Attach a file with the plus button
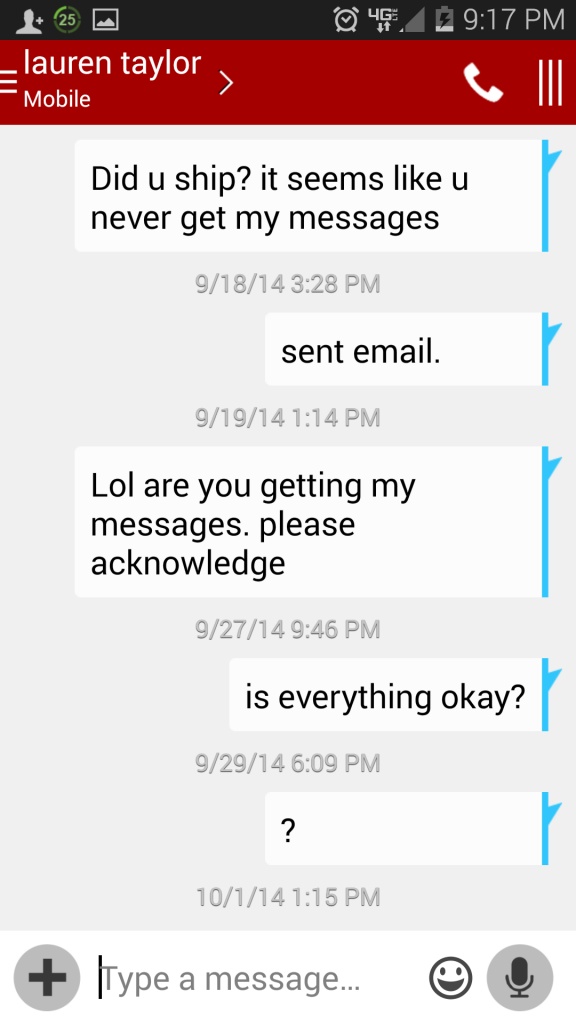This screenshot has width=576, height=1024. coord(47,978)
